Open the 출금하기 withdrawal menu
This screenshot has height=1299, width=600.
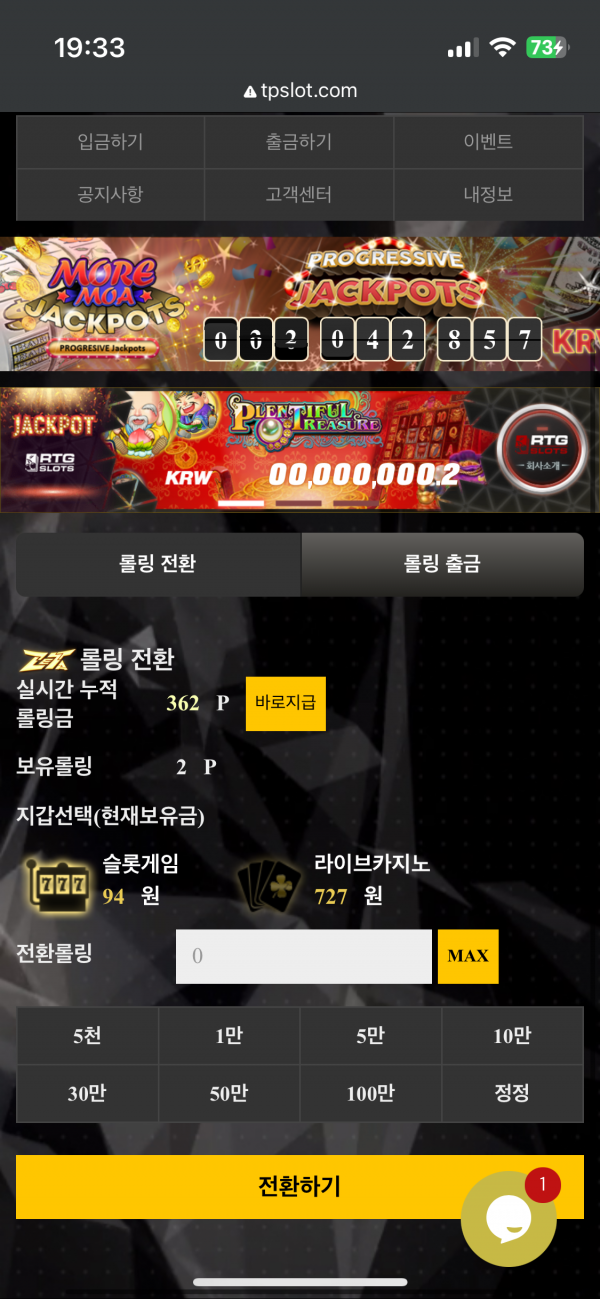(x=299, y=142)
